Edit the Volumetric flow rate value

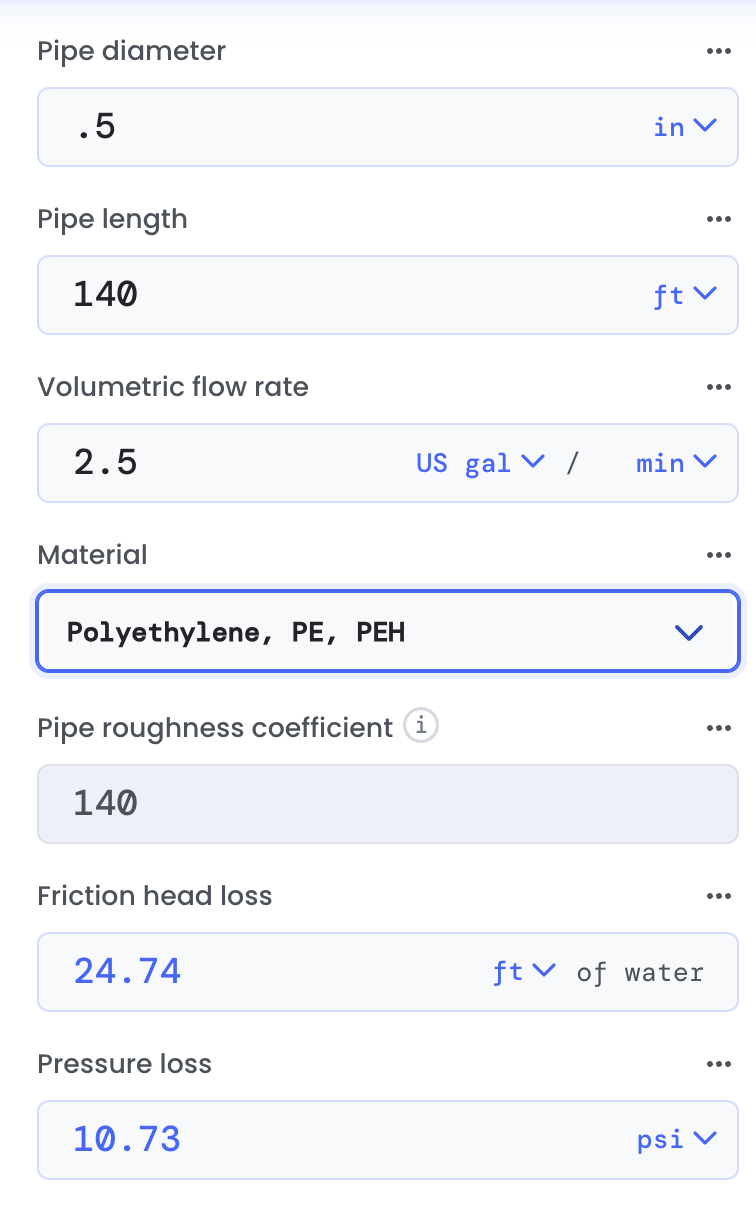click(x=230, y=463)
